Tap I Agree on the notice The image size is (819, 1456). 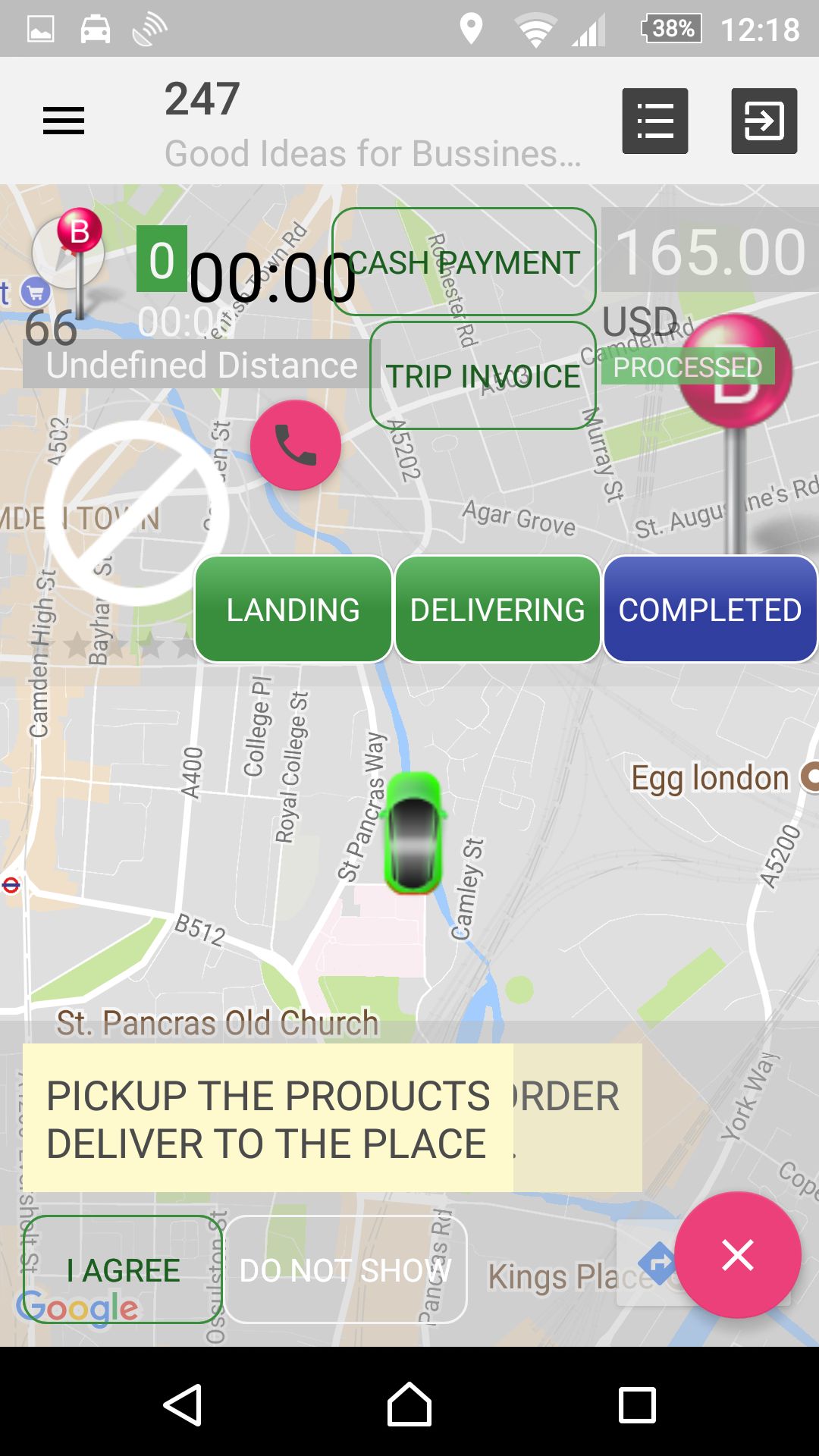[x=123, y=1269]
